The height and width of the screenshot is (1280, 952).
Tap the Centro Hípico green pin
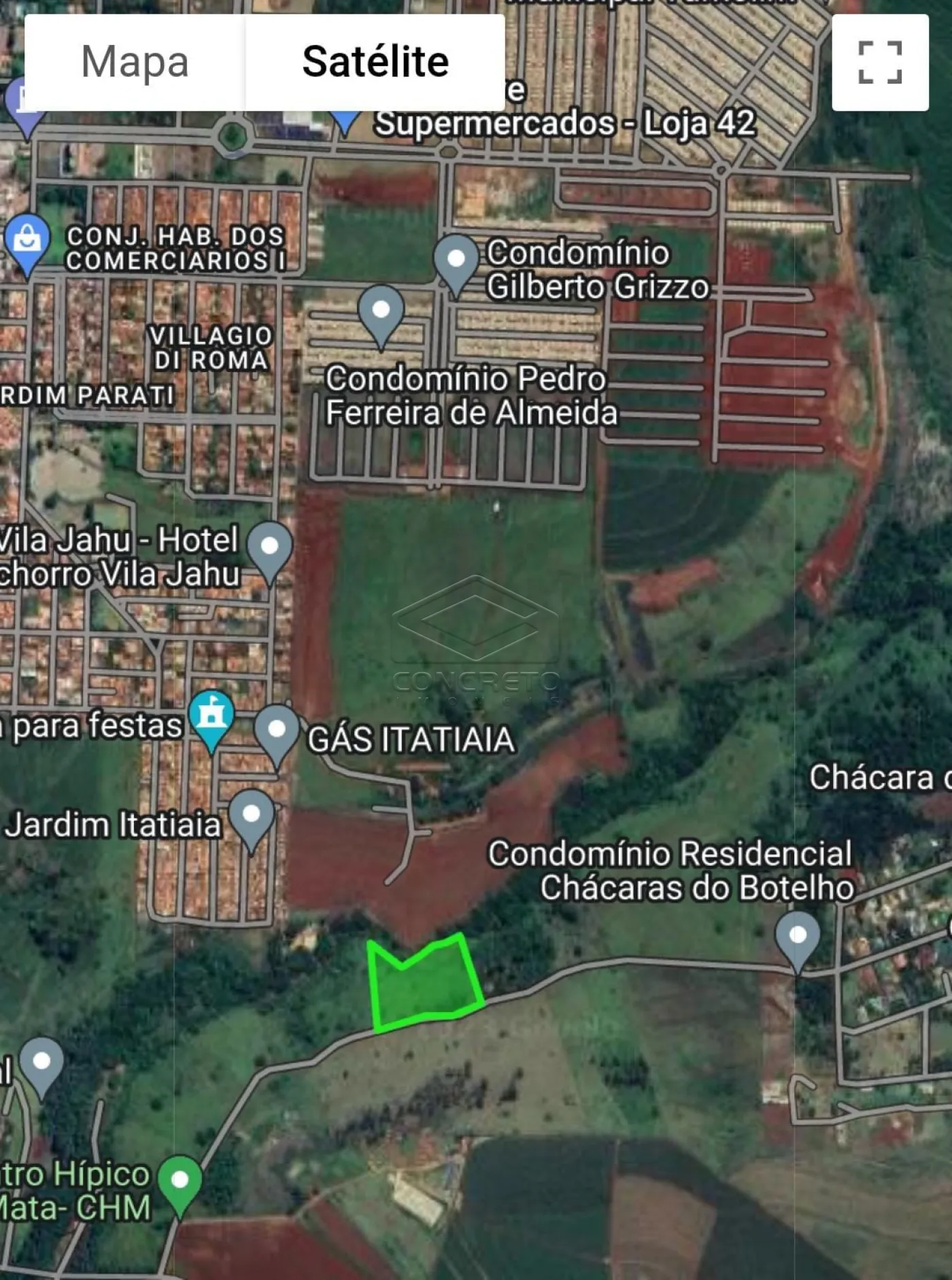tap(180, 1180)
